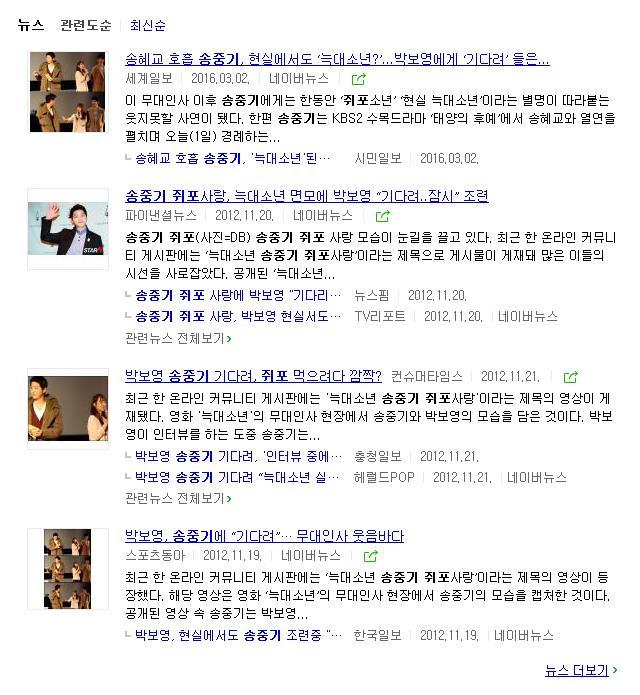Open article '박보영 송중기 기다려, 쥐포 먹으려다 깜짝?'
This screenshot has width=640, height=695.
pyautogui.click(x=253, y=377)
